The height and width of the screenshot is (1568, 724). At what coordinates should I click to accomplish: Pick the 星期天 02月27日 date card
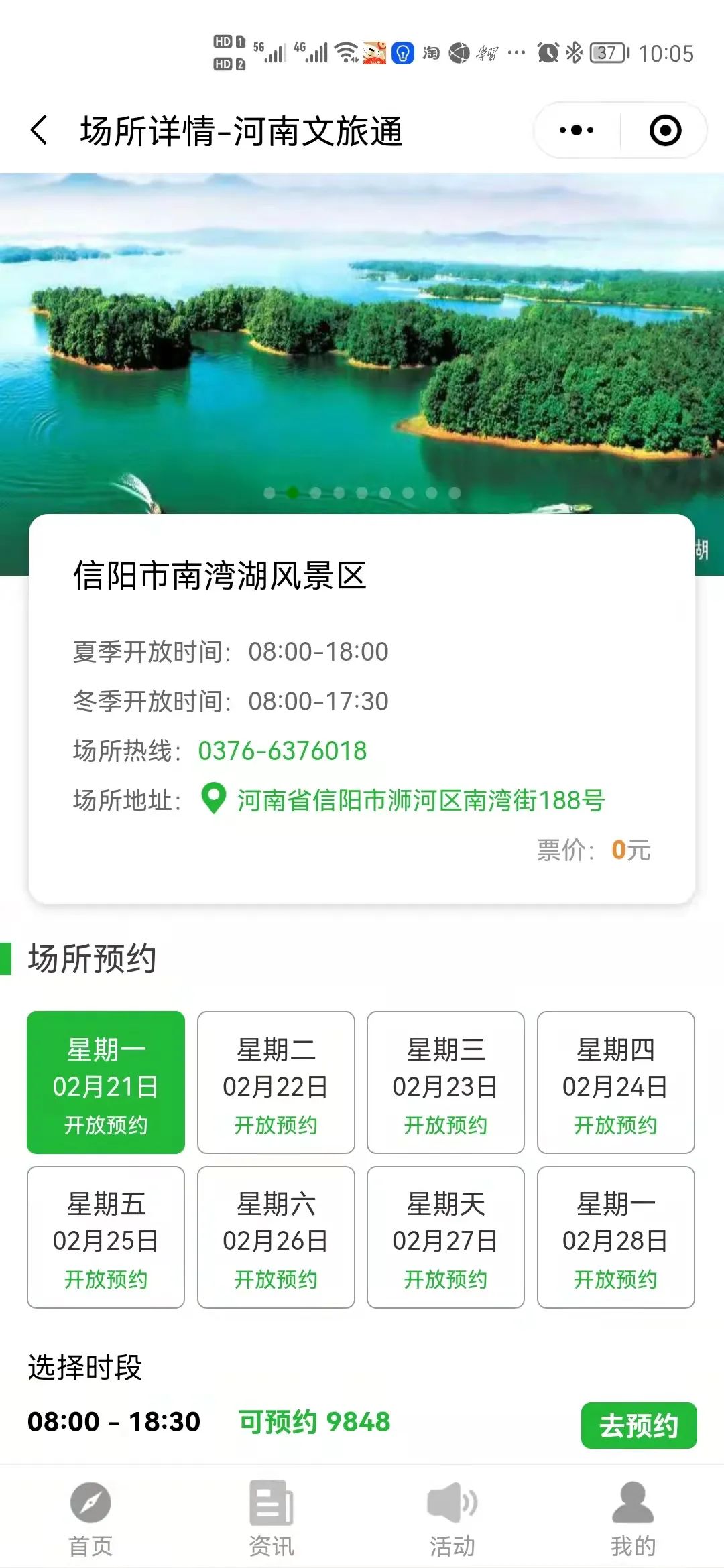click(x=445, y=1237)
